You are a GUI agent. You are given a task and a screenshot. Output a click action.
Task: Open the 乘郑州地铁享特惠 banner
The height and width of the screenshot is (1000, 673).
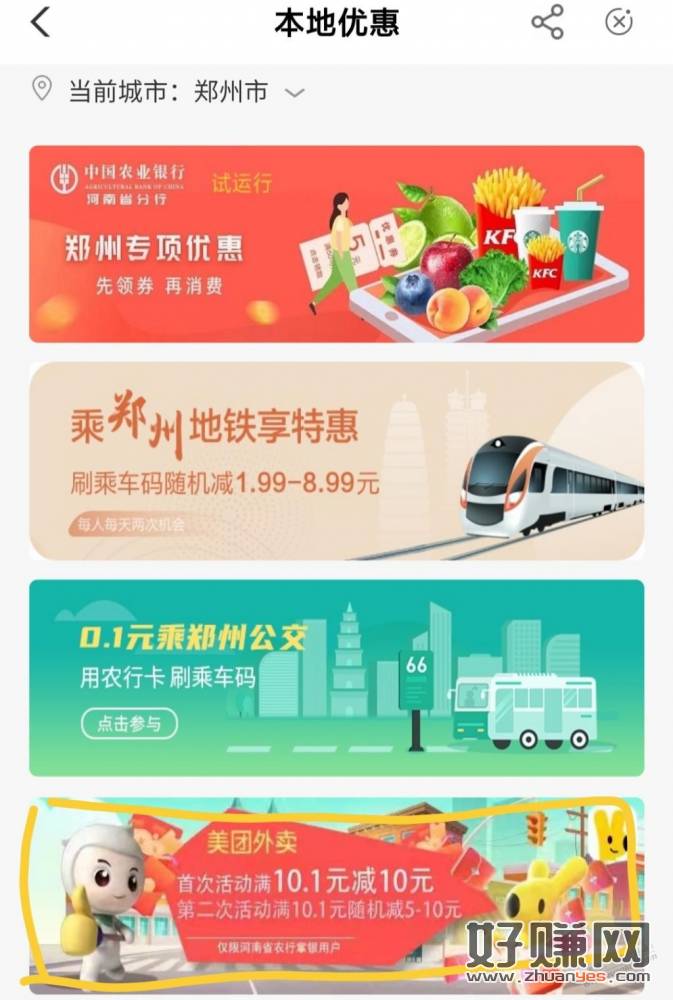click(x=336, y=461)
